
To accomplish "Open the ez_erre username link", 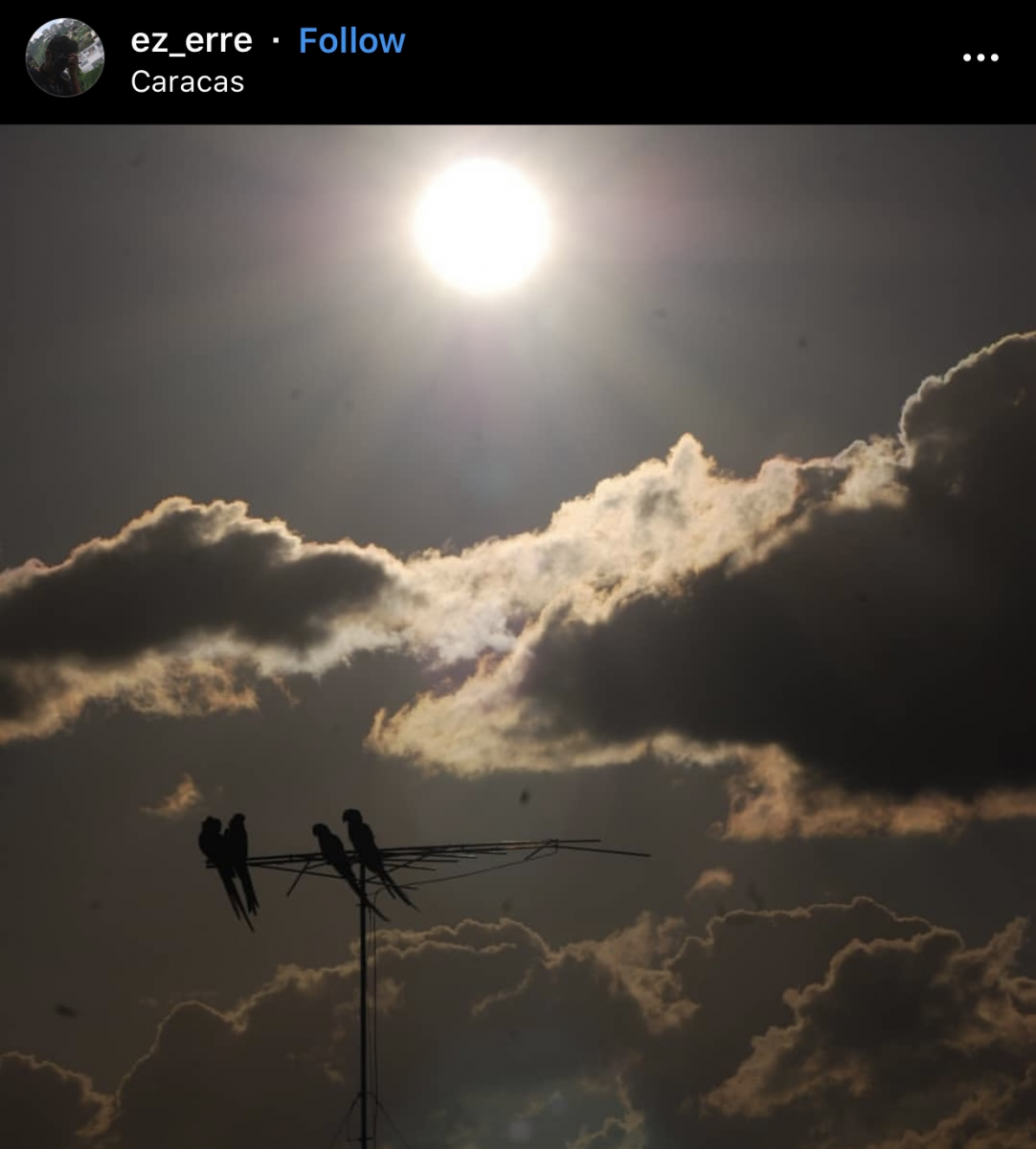I will tap(191, 40).
